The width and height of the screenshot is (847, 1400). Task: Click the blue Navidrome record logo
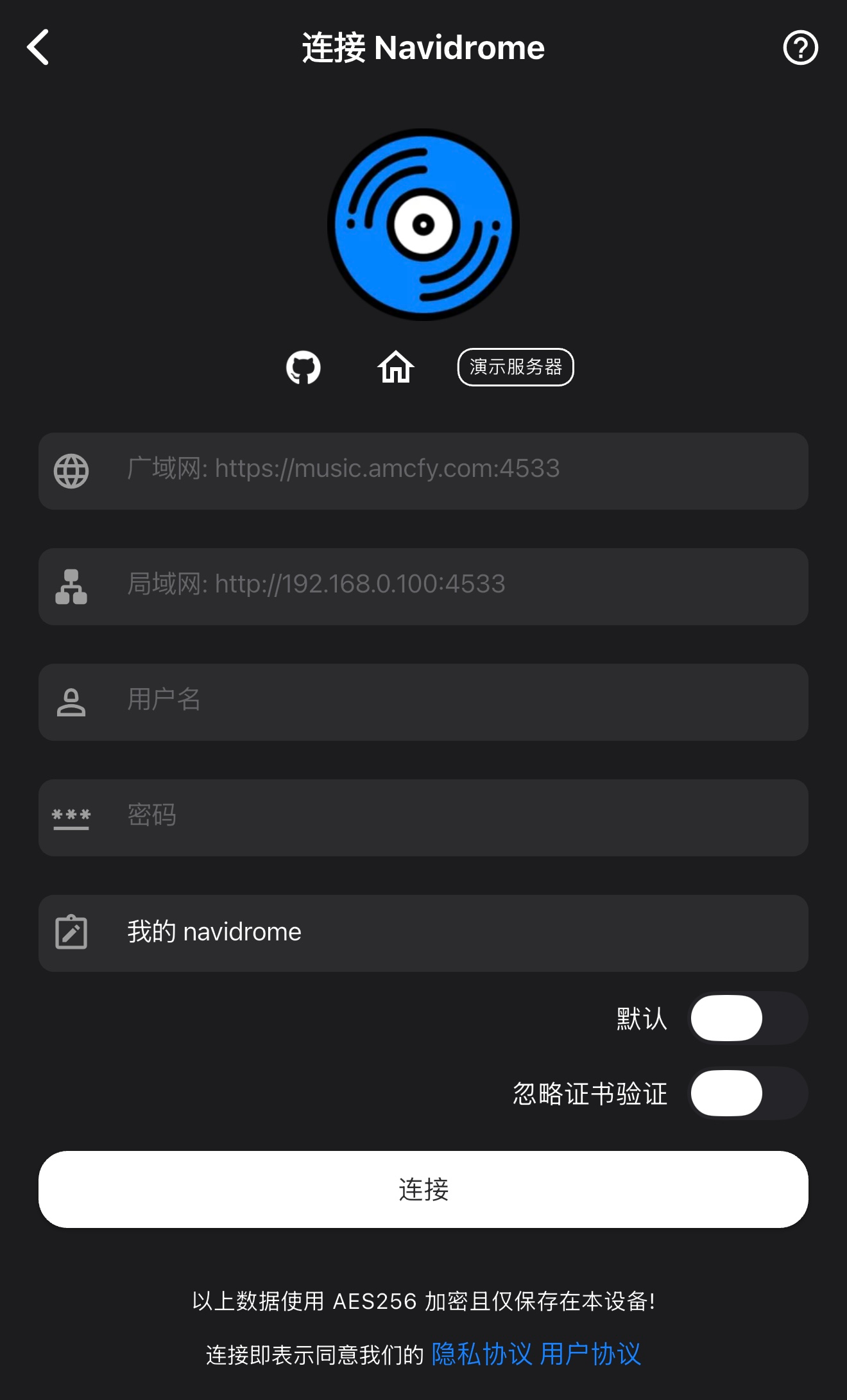(x=424, y=223)
